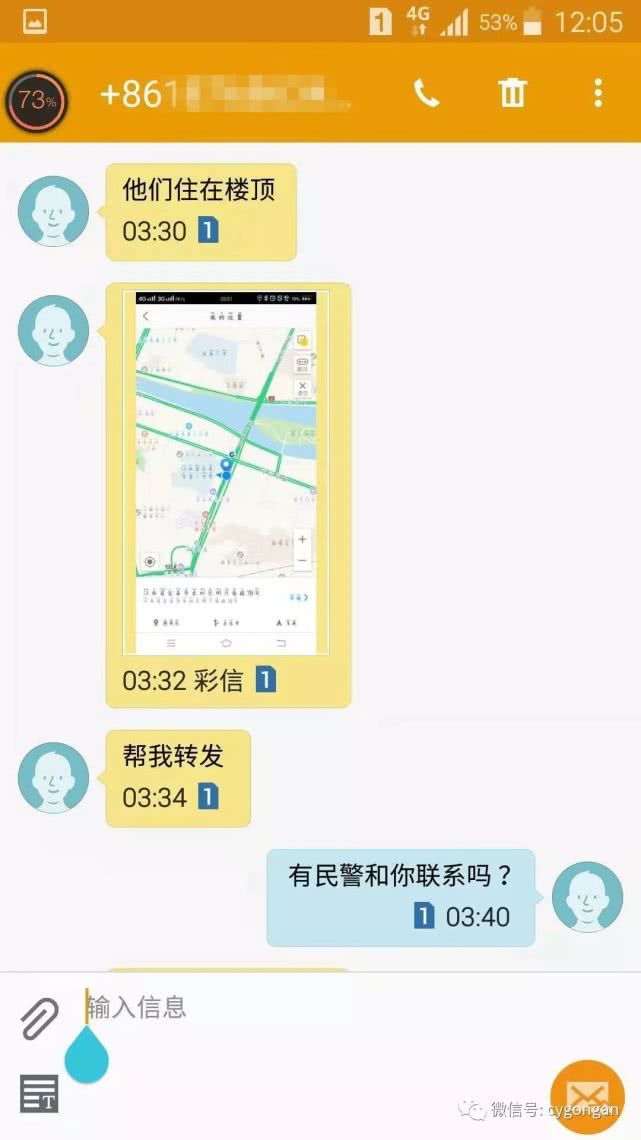This screenshot has height=1140, width=641.
Task: Open the map MMS picture
Action: pyautogui.click(x=227, y=473)
